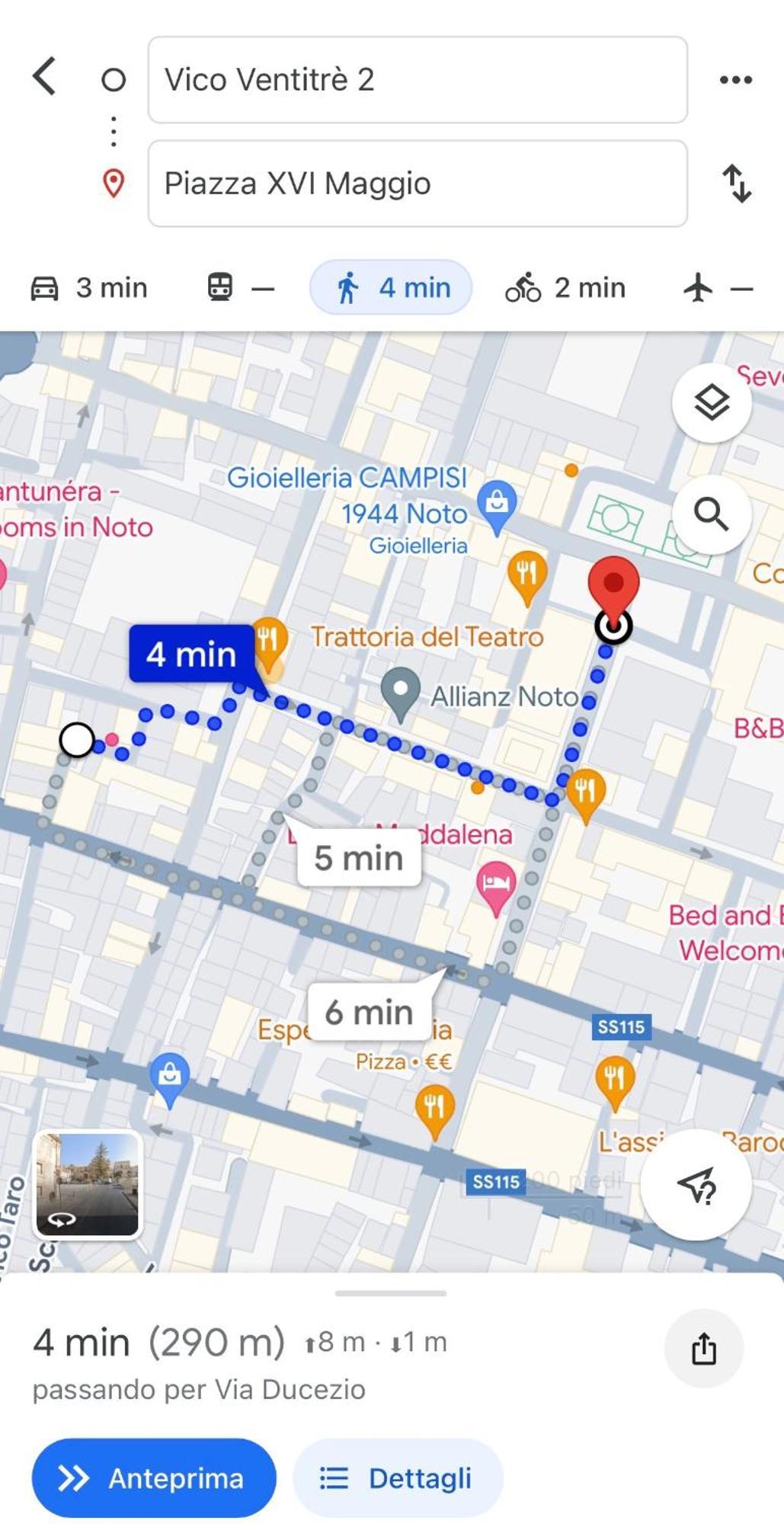Image resolution: width=784 pixels, height=1524 pixels.
Task: Choose the 6 min alternative route
Action: [x=369, y=1013]
